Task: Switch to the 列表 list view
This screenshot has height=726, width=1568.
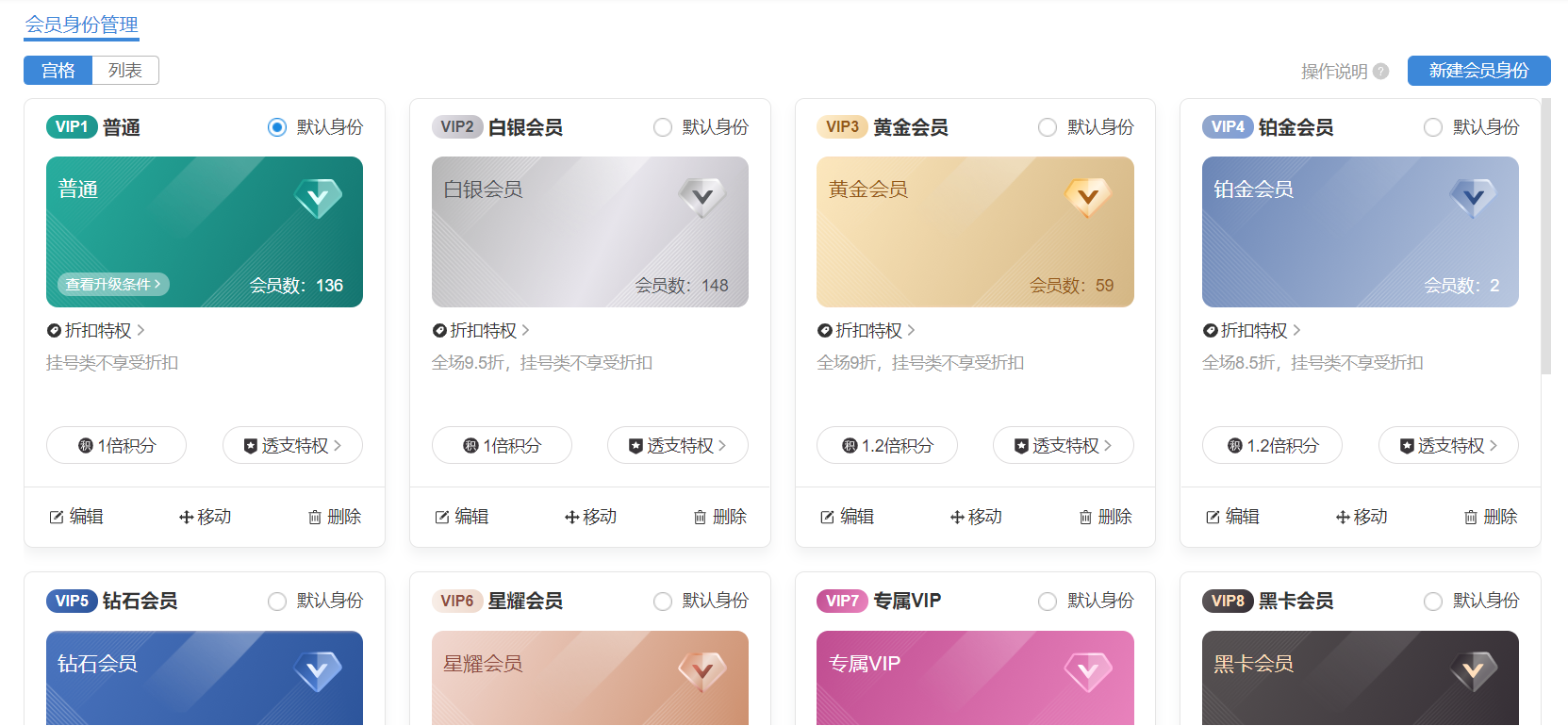Action: (x=124, y=71)
